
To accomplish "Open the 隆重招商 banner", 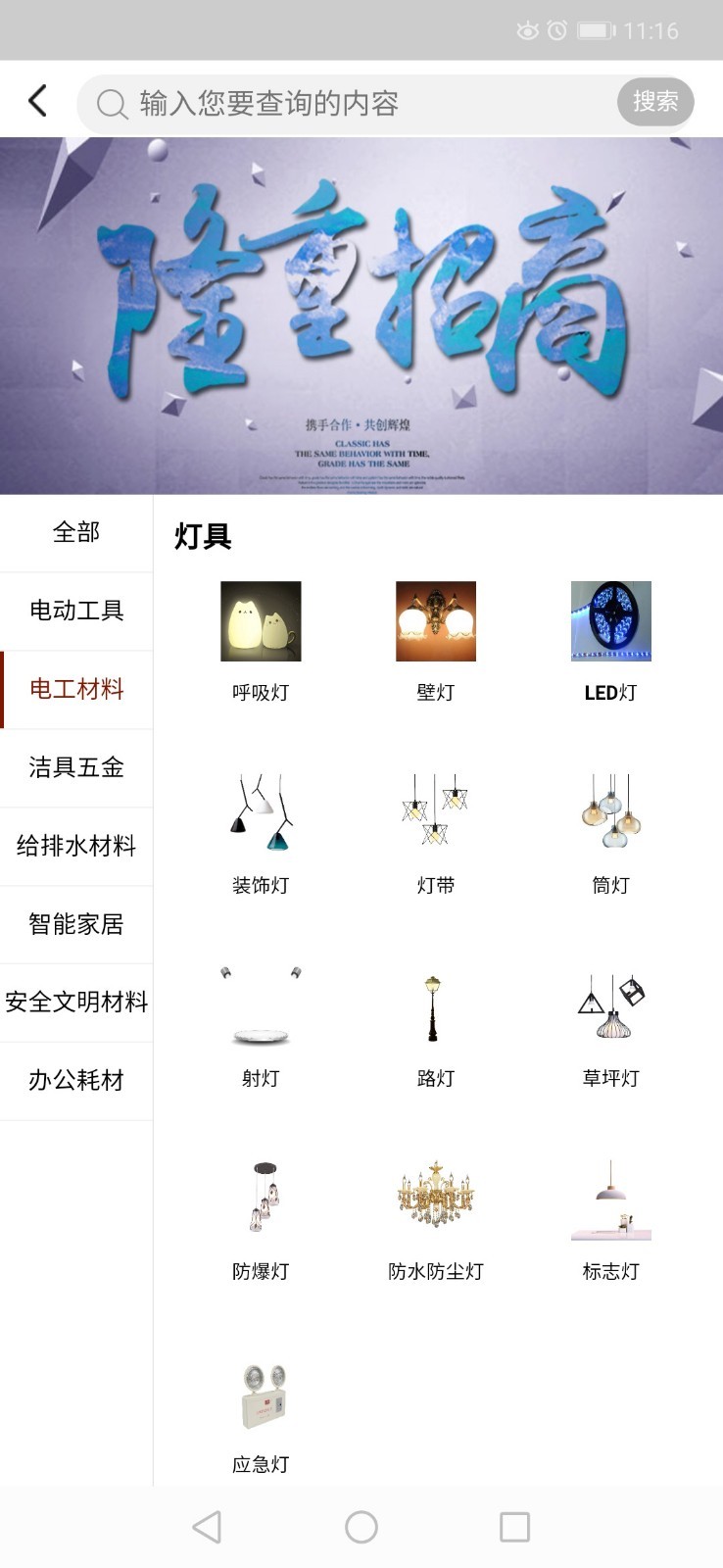I will [361, 316].
